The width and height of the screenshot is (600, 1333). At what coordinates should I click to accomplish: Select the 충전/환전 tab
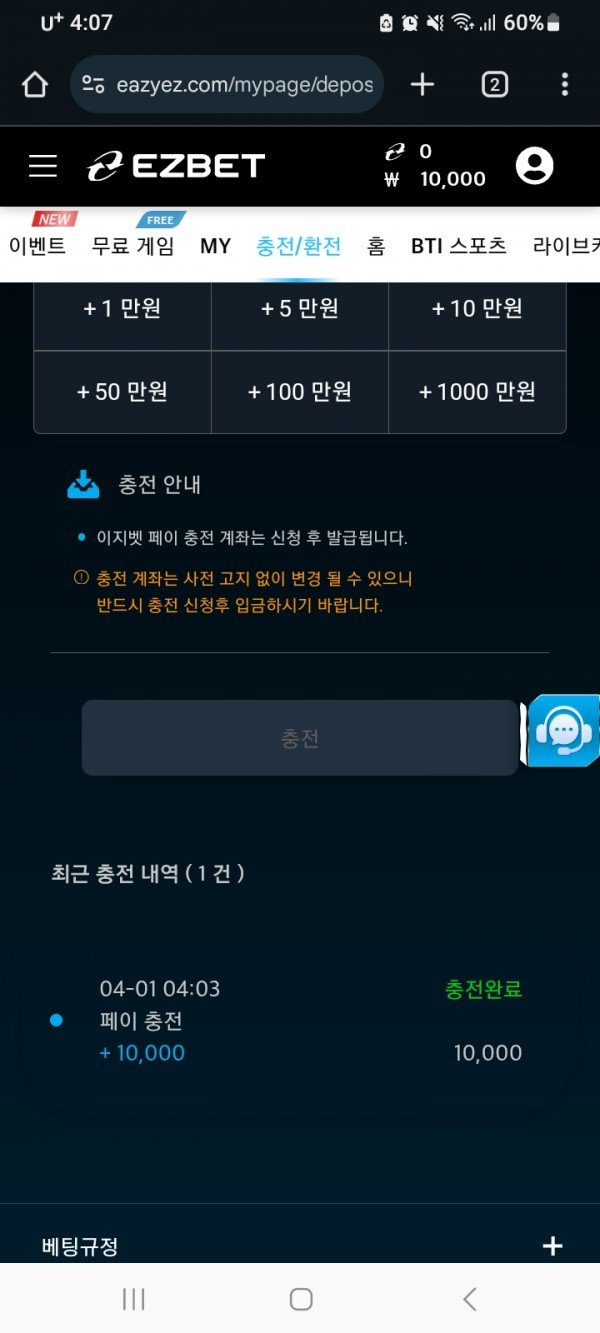(x=298, y=246)
